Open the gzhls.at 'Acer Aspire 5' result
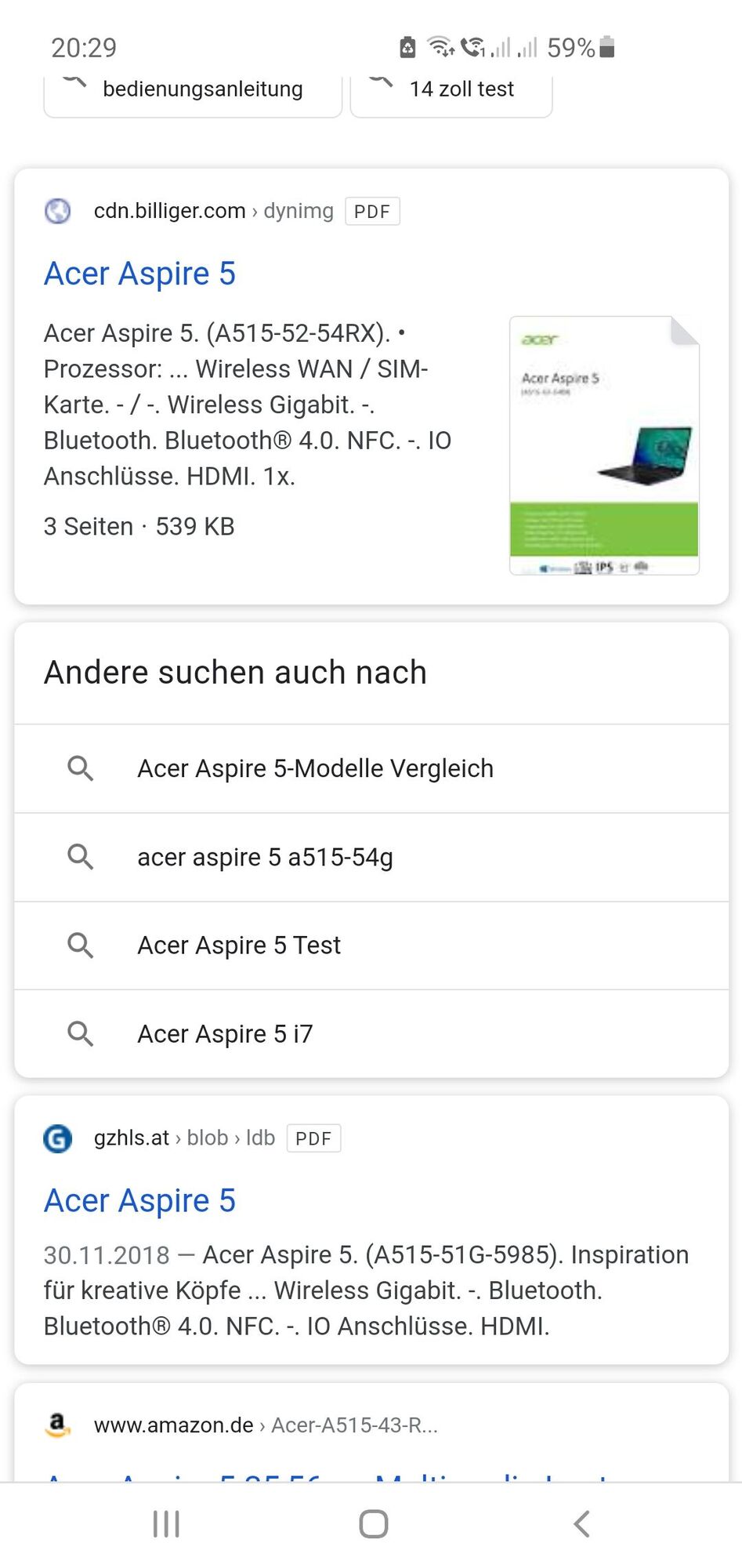Image resolution: width=742 pixels, height=1568 pixels. [140, 1200]
